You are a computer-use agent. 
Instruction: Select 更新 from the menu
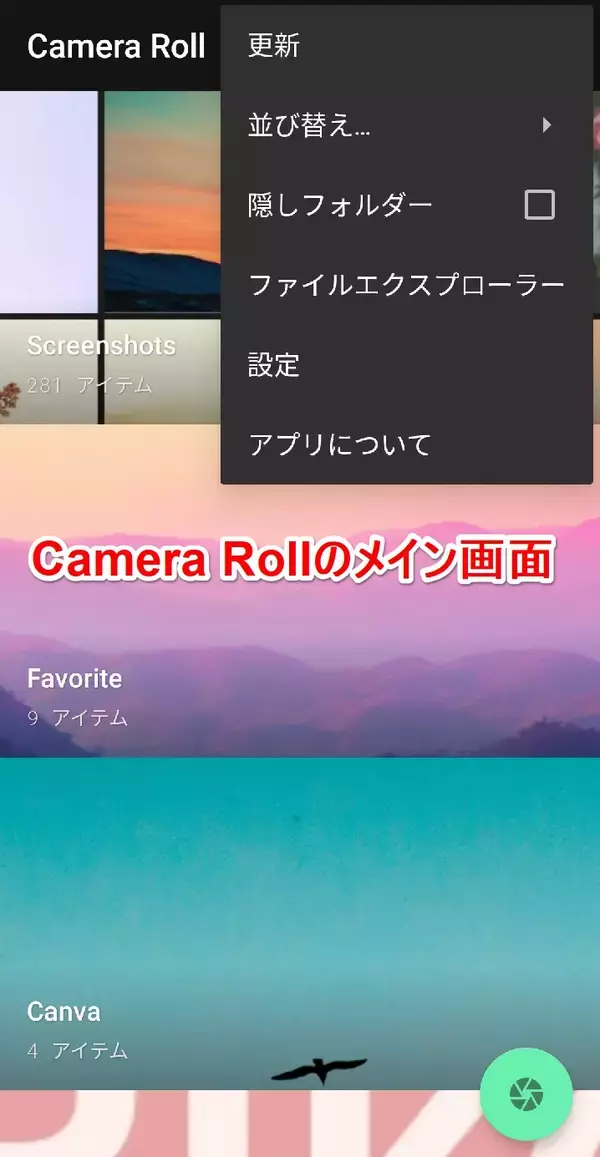tap(274, 46)
